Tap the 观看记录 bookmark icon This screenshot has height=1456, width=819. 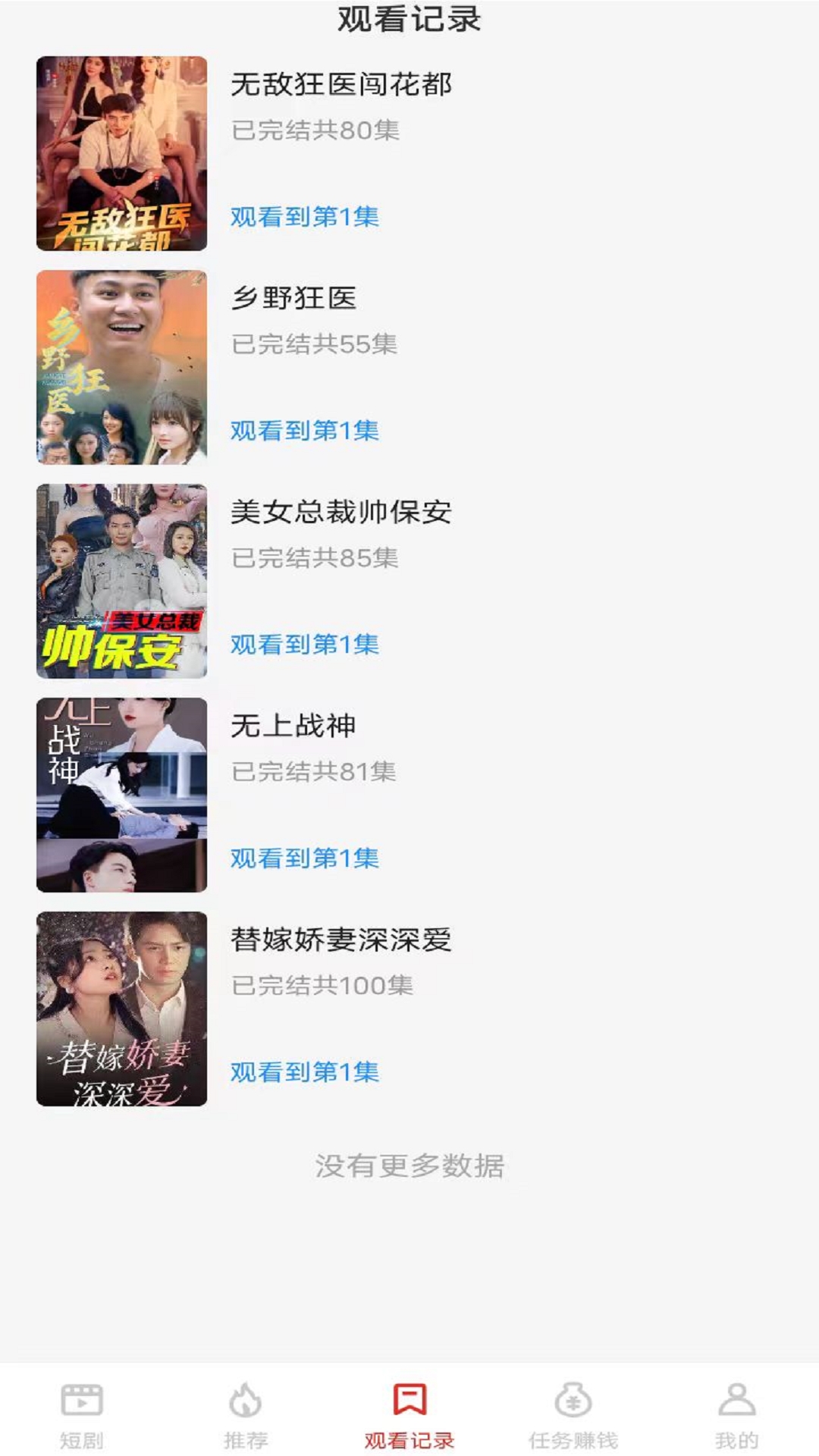point(409,1412)
